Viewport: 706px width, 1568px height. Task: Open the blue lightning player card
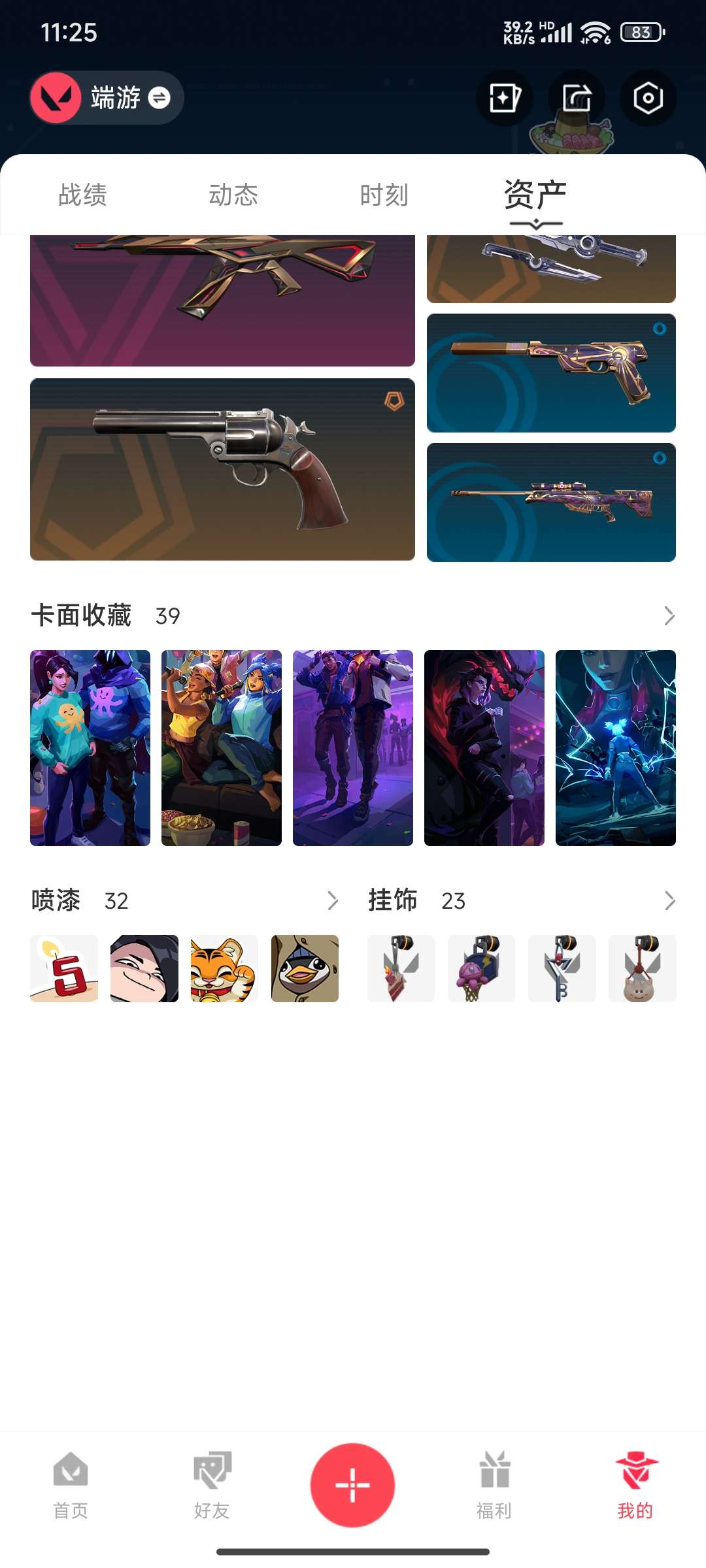(x=615, y=747)
